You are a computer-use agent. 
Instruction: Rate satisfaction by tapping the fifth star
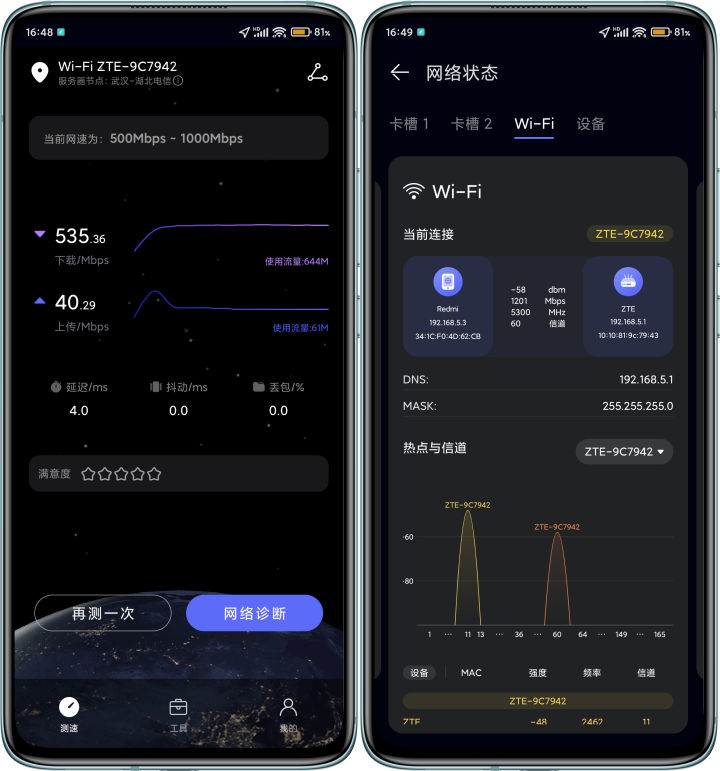click(x=154, y=474)
